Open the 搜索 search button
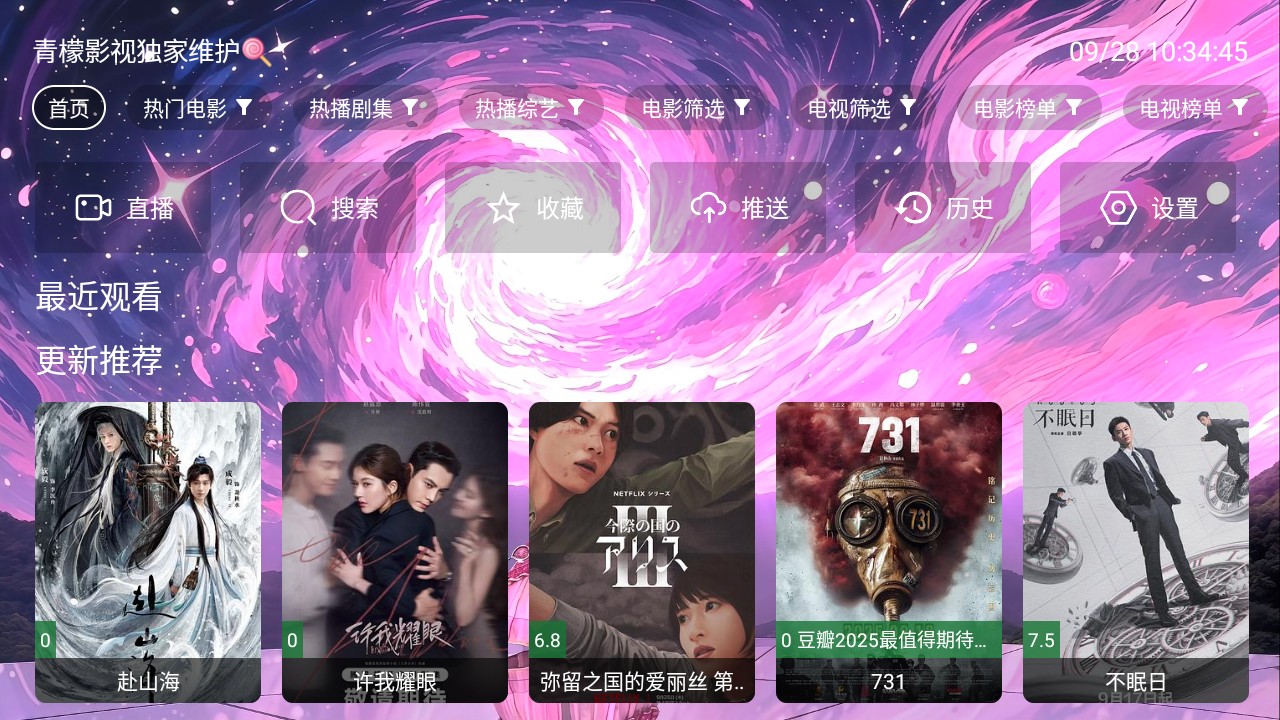The width and height of the screenshot is (1280, 720). (329, 208)
